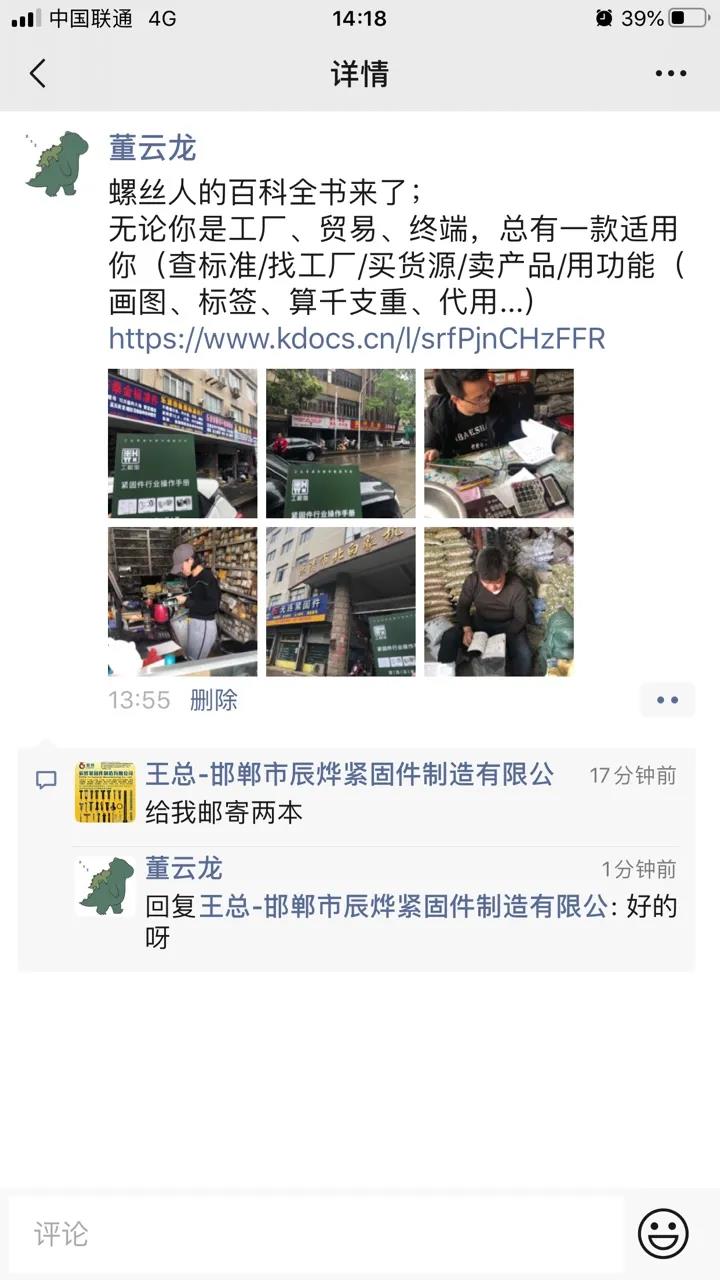View the photo of woman in hardware shop
The width and height of the screenshot is (720, 1280).
(x=182, y=601)
